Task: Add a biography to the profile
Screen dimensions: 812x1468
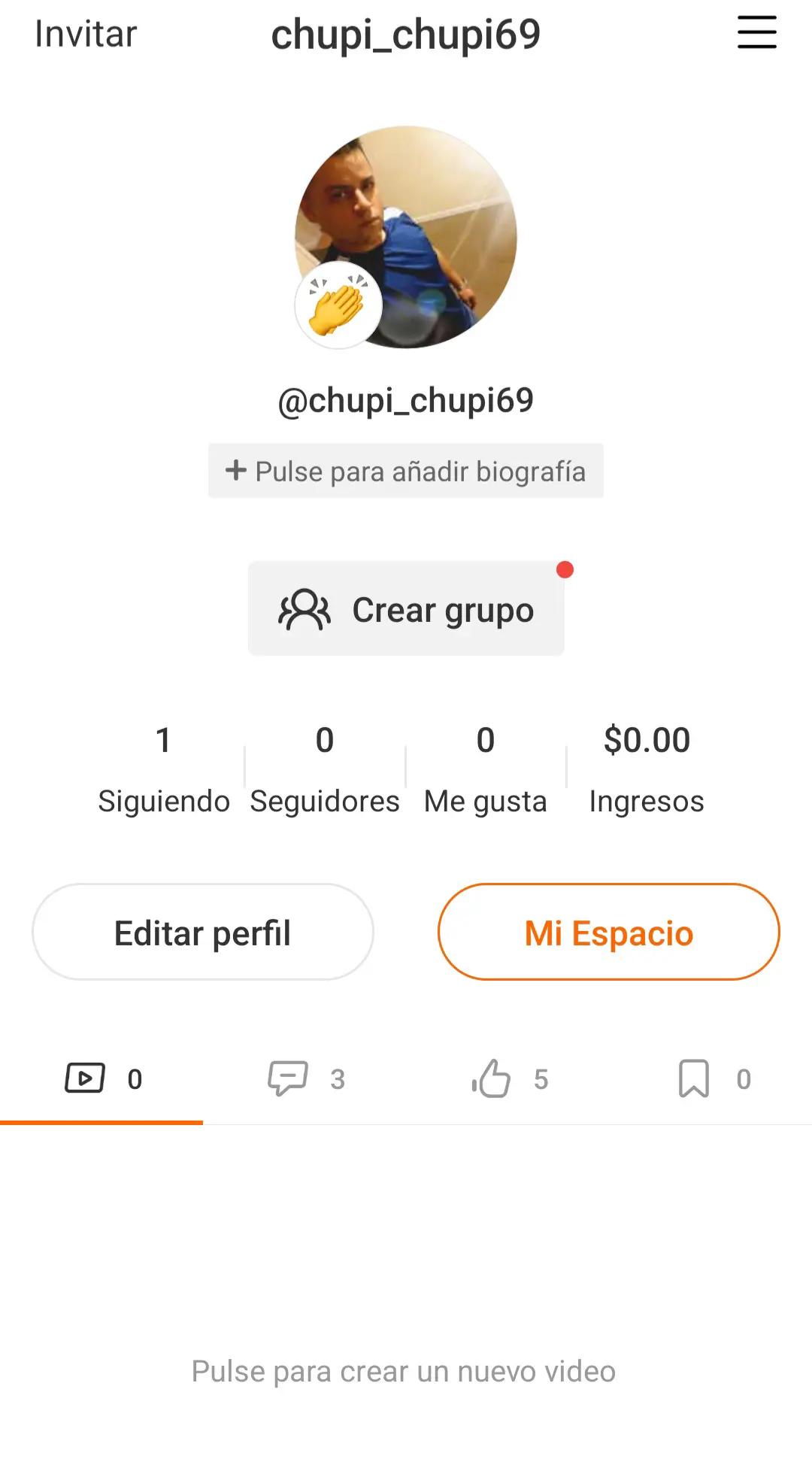Action: point(406,472)
